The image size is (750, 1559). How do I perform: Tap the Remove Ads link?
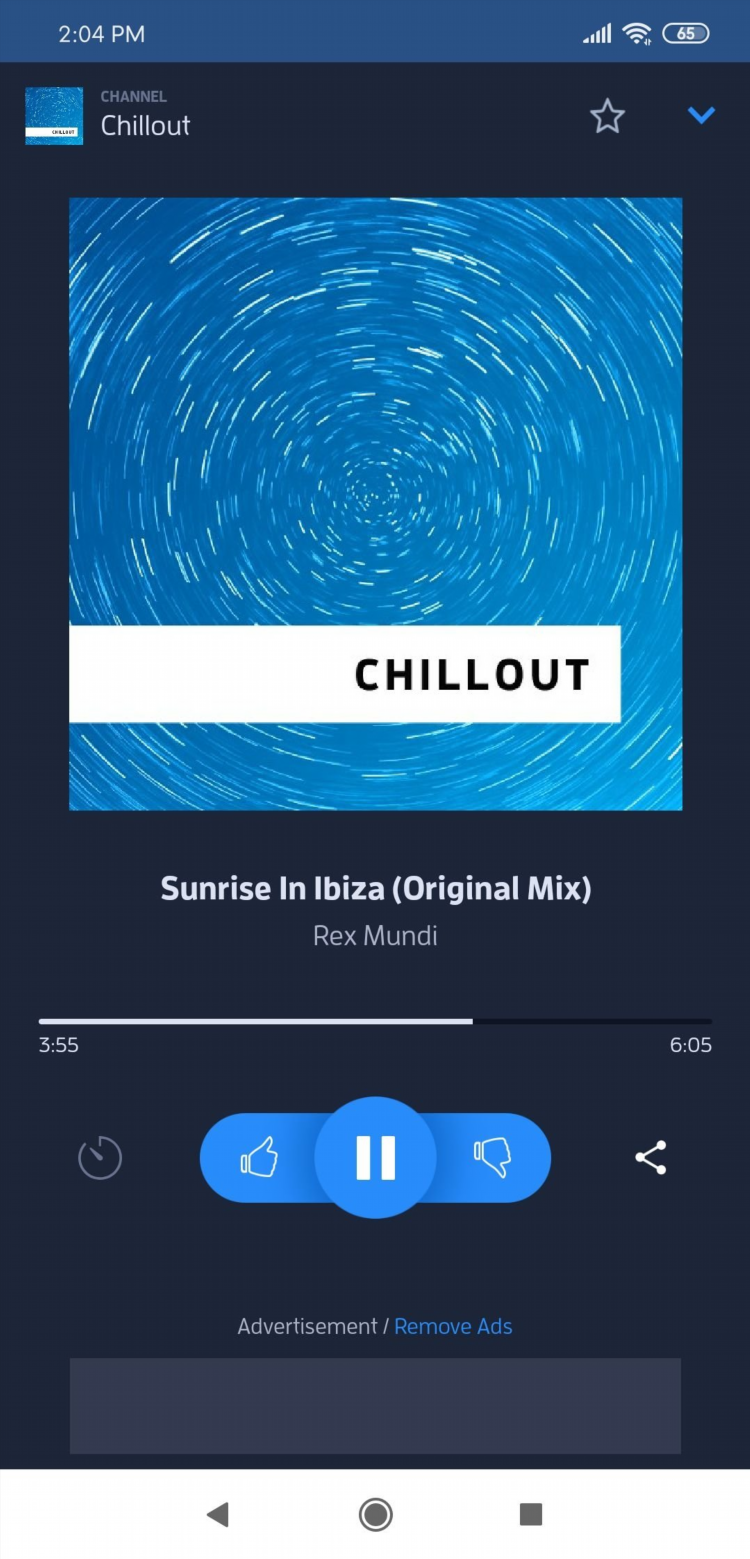coord(453,1326)
